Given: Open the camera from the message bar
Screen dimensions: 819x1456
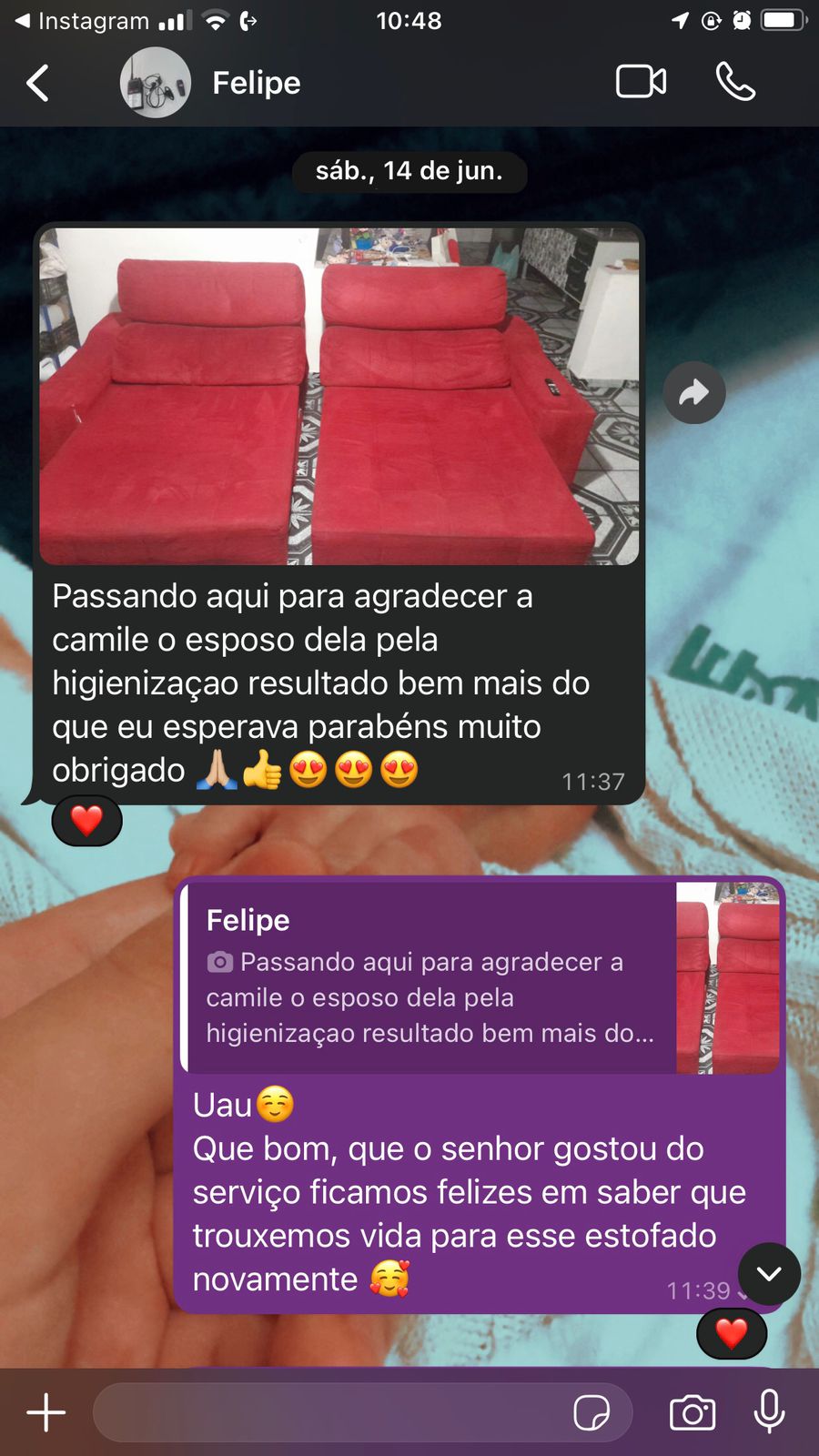Looking at the screenshot, I should [693, 1412].
